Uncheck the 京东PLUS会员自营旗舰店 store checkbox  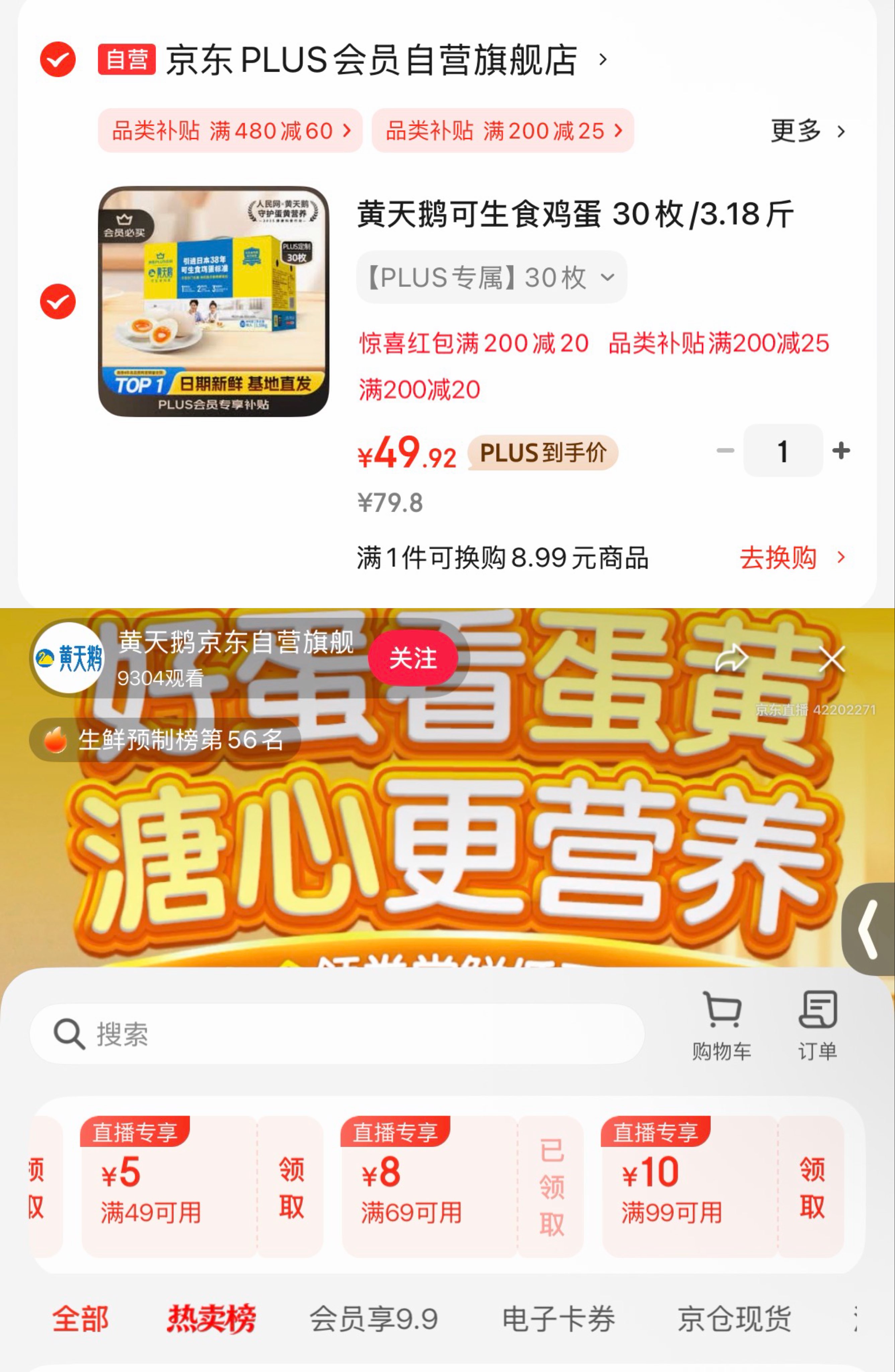[58, 59]
